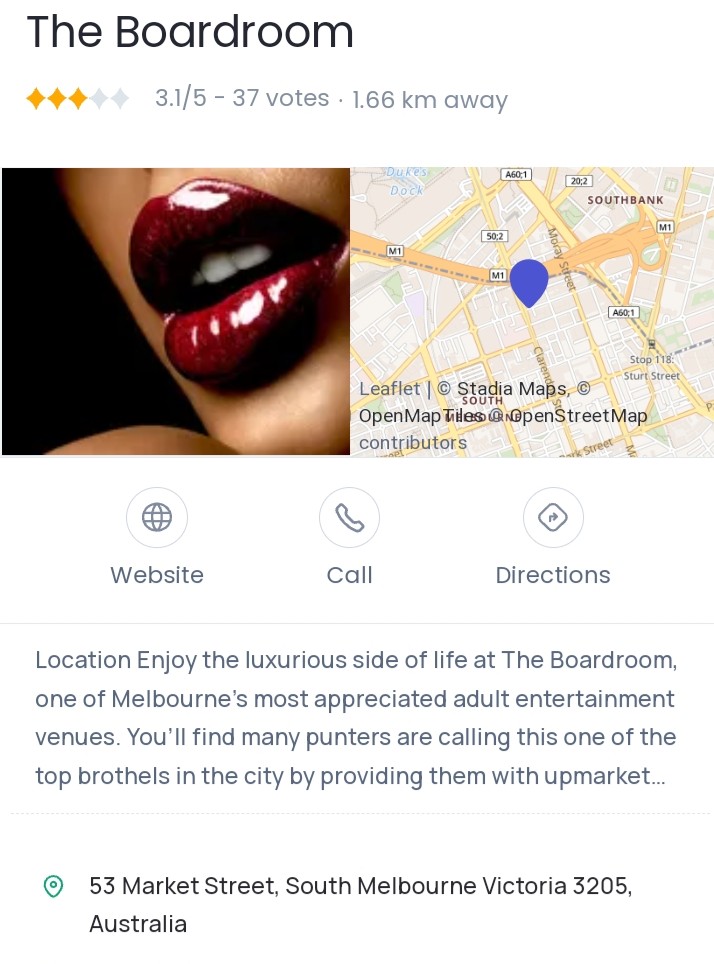Viewport: 714px width, 964px height.
Task: View the venue photo
Action: [176, 311]
